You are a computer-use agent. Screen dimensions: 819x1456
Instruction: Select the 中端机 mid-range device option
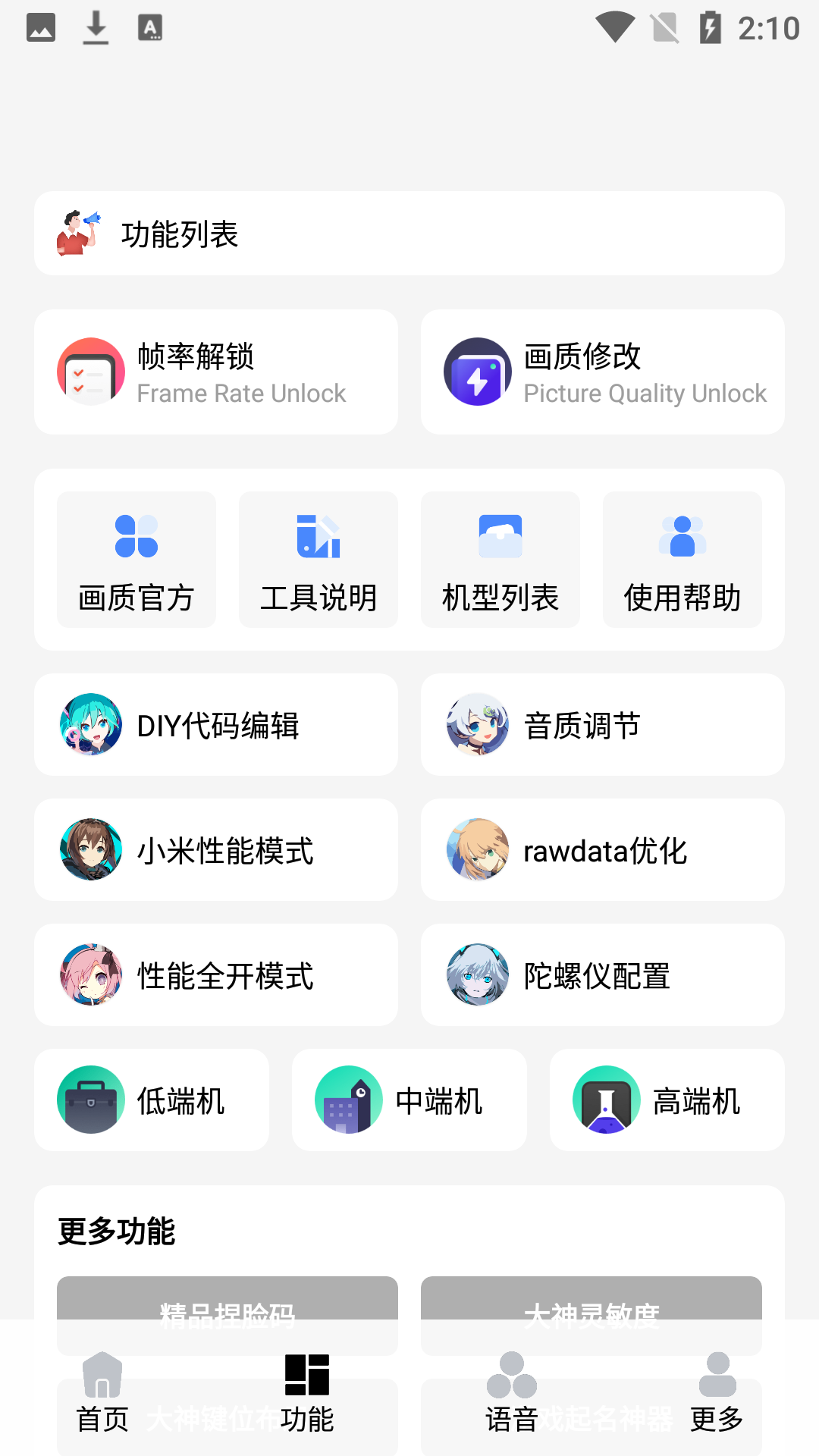click(x=409, y=1100)
